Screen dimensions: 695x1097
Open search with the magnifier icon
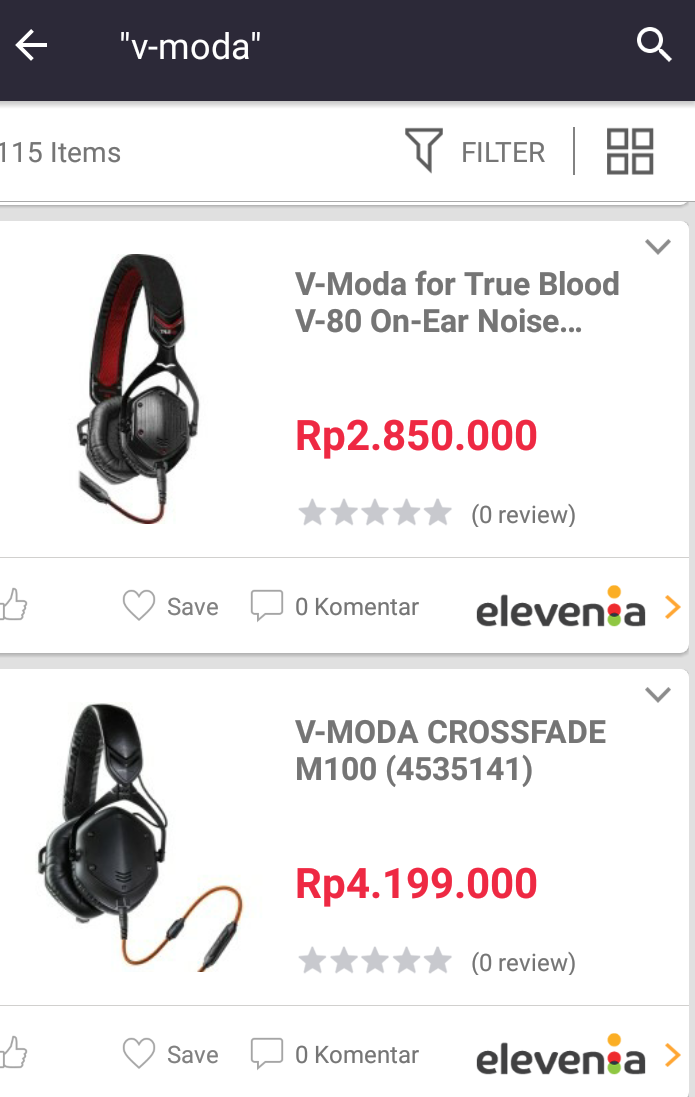tap(654, 45)
